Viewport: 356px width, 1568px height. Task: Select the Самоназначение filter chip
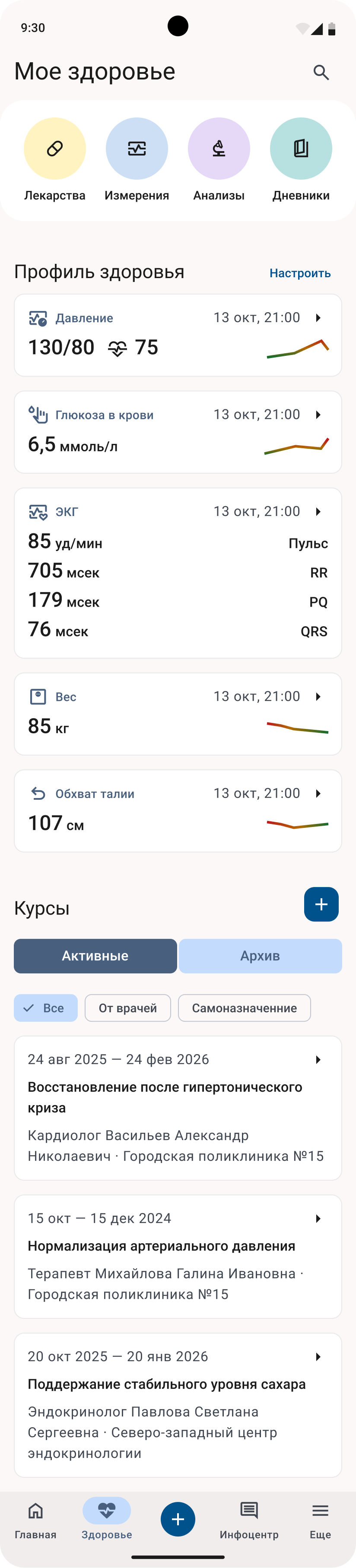coord(244,1008)
